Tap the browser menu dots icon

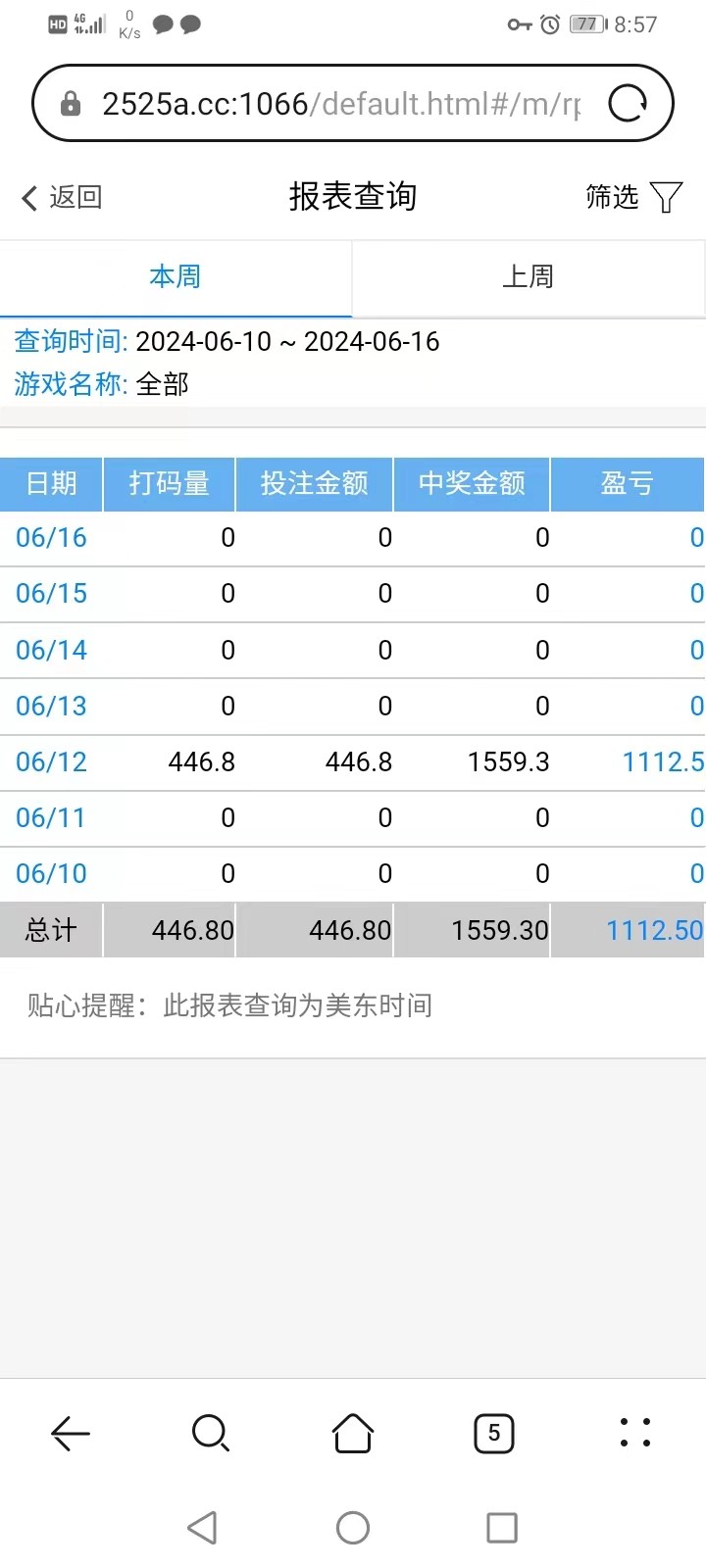634,1433
